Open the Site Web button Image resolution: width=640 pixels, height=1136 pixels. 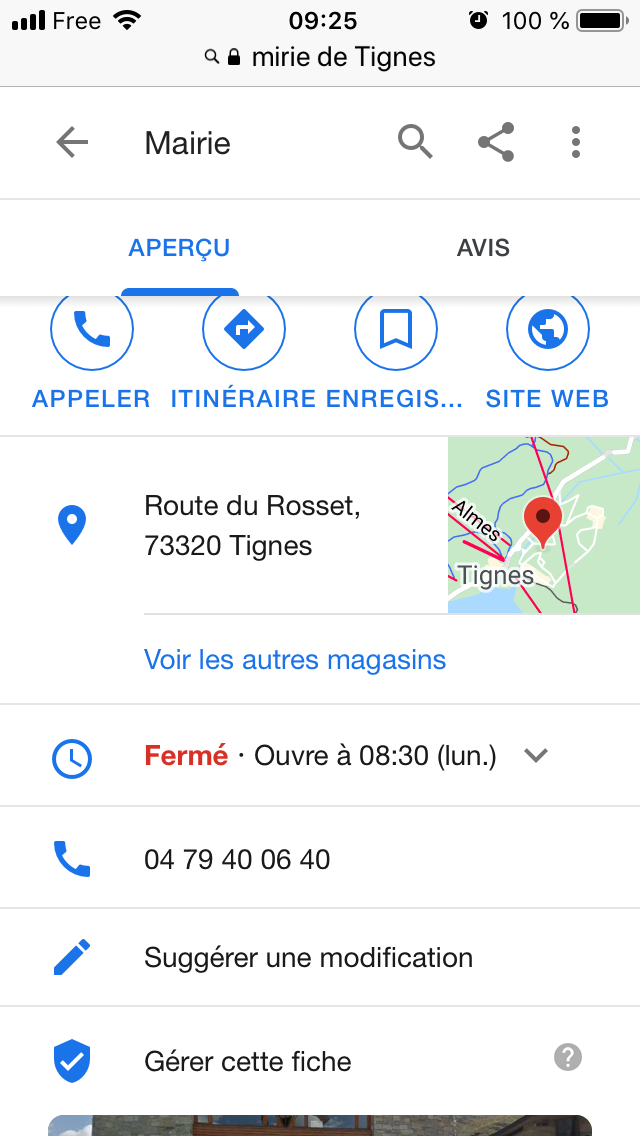pos(548,330)
